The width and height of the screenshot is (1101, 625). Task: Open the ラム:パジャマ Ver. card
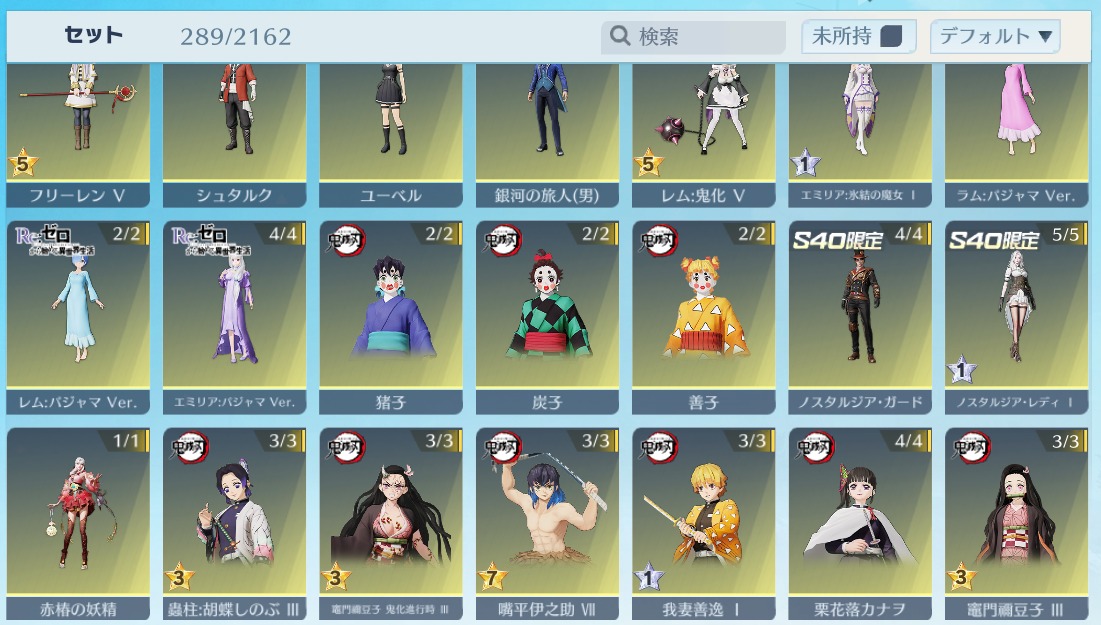[x=1016, y=130]
